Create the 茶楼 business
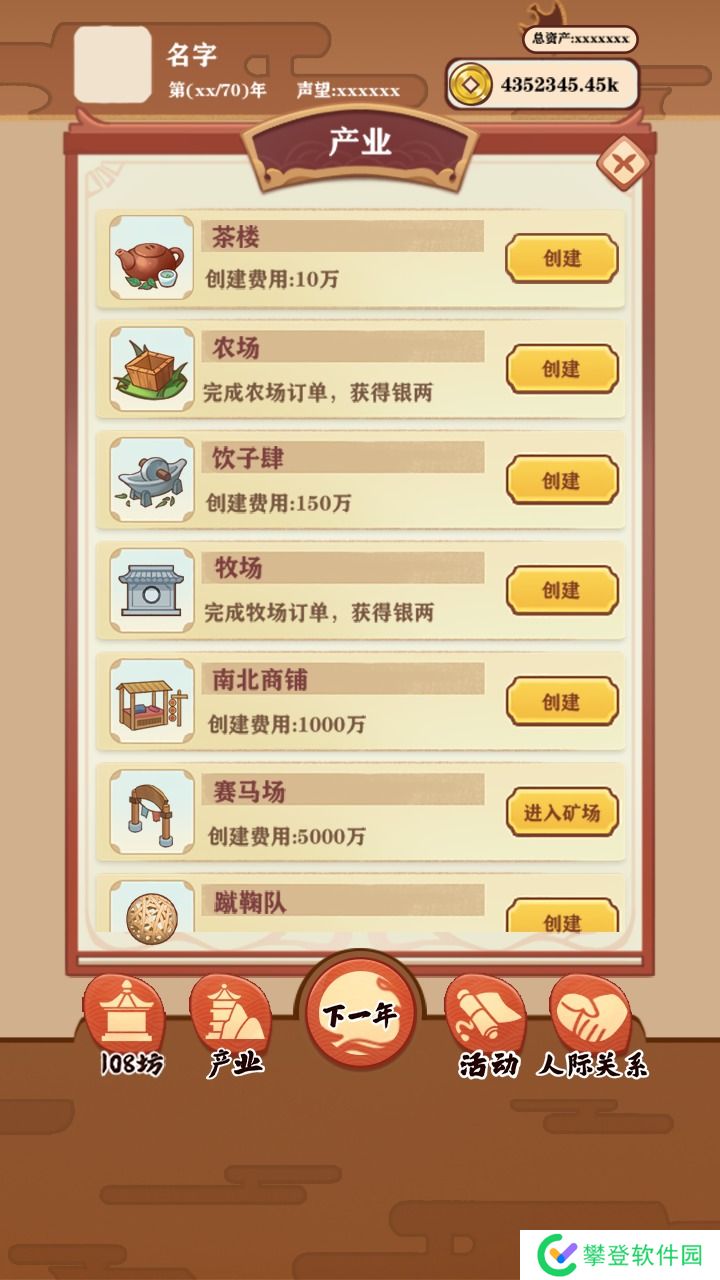This screenshot has width=720, height=1280. 561,259
